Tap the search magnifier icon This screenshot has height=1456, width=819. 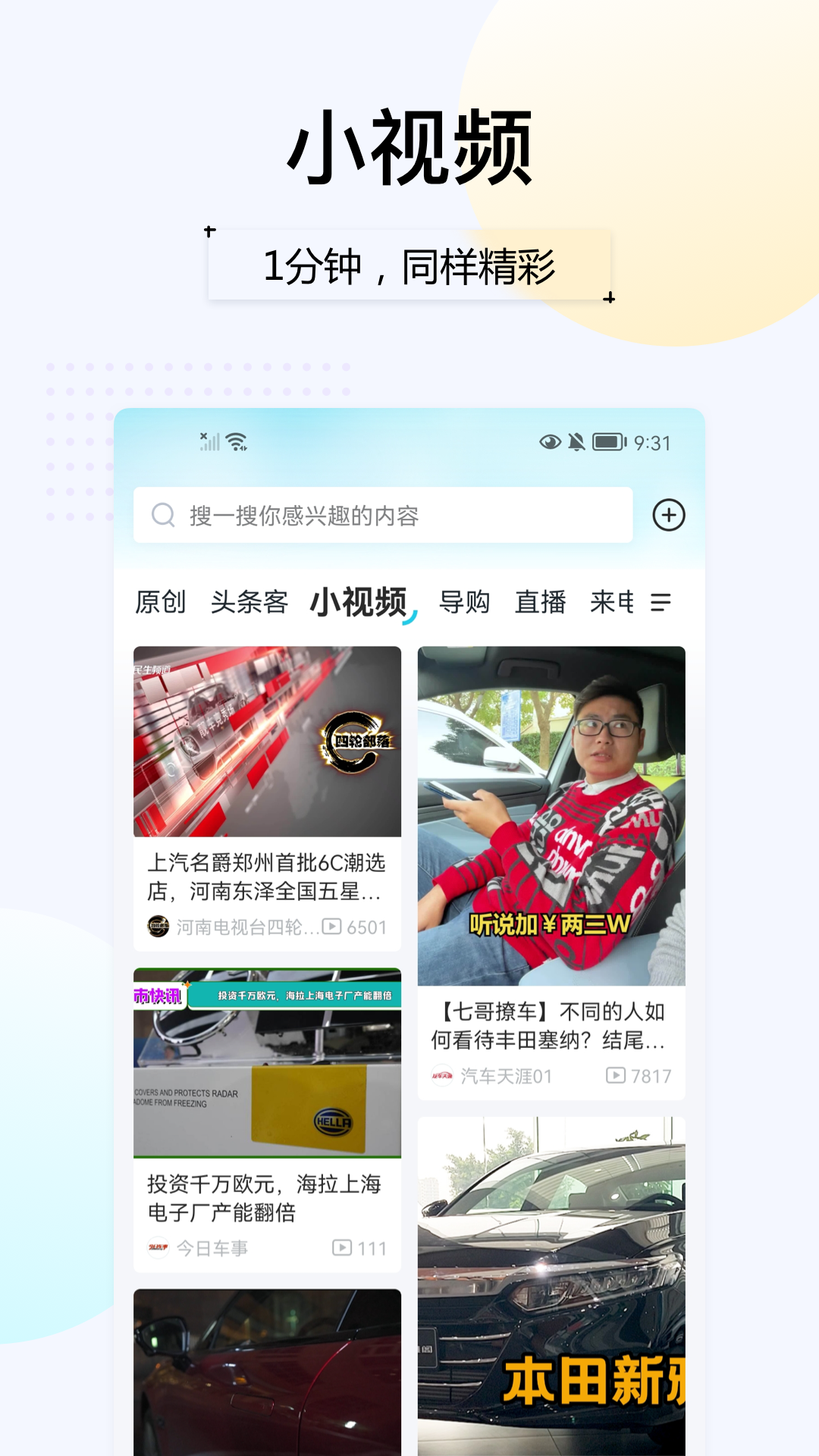[x=163, y=516]
